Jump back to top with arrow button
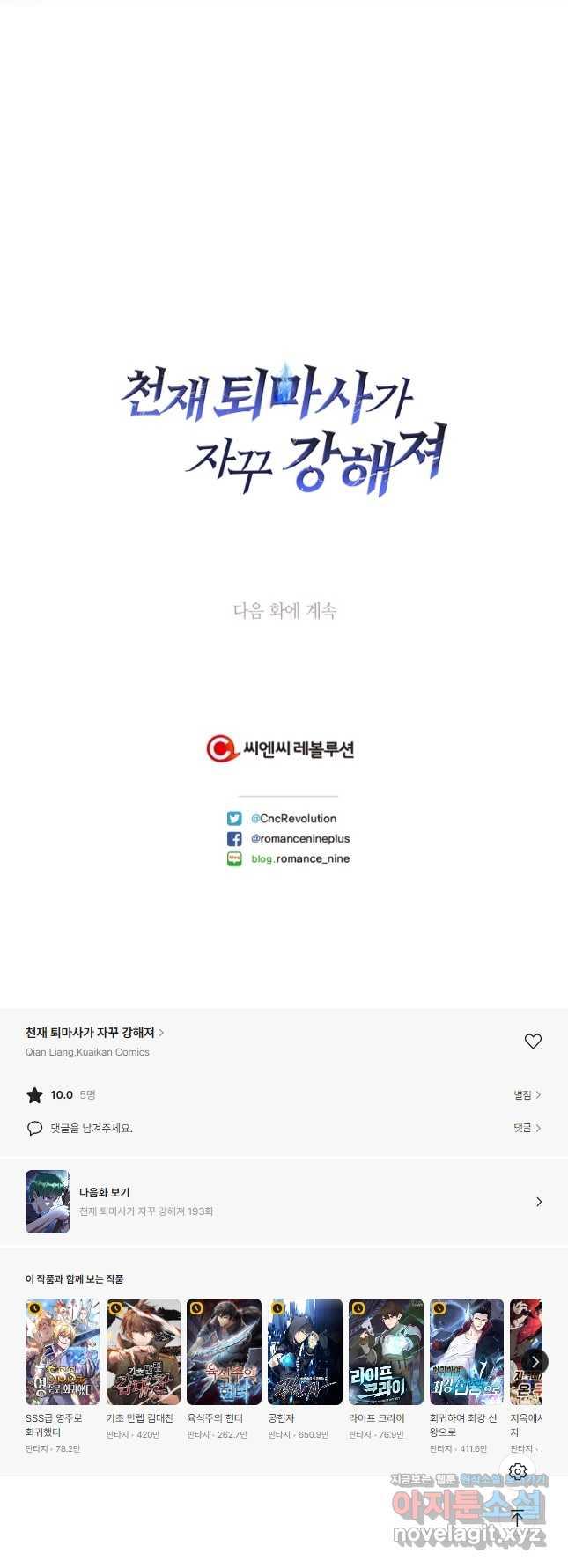 pyautogui.click(x=517, y=1518)
